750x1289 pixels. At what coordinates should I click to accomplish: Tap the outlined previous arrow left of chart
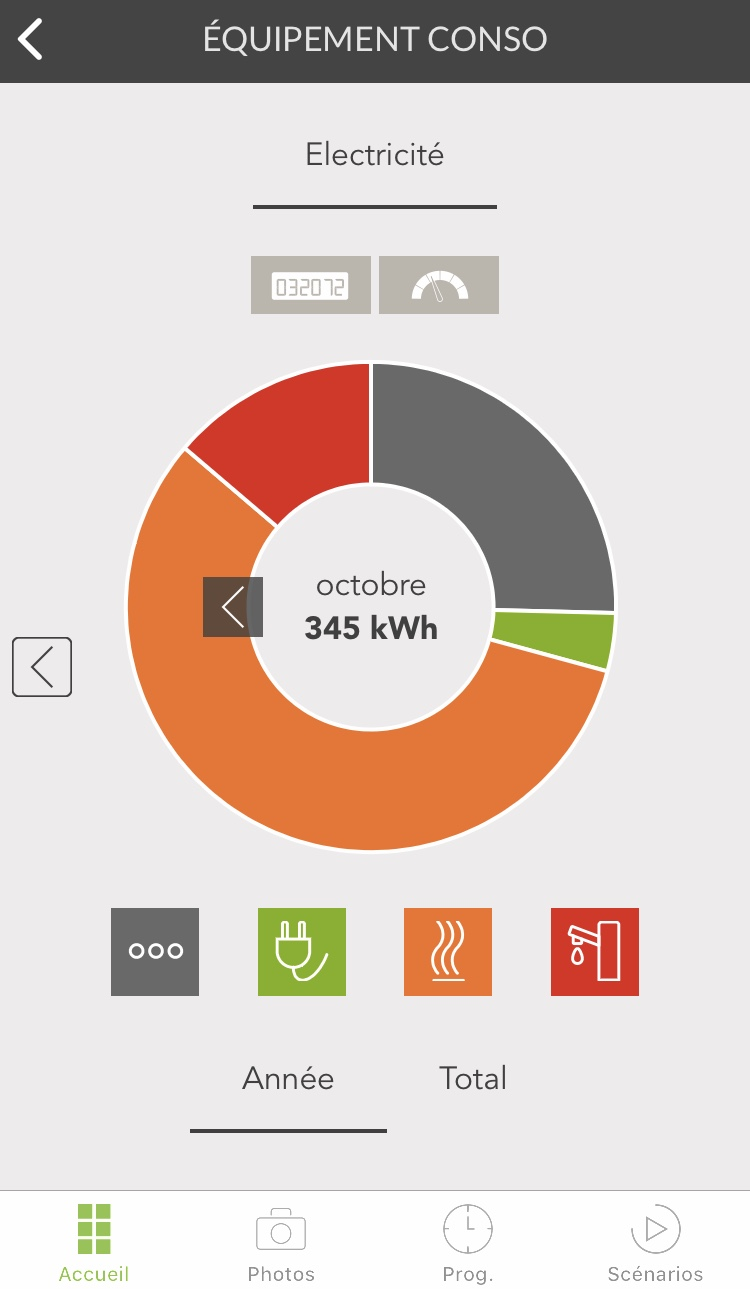point(42,667)
